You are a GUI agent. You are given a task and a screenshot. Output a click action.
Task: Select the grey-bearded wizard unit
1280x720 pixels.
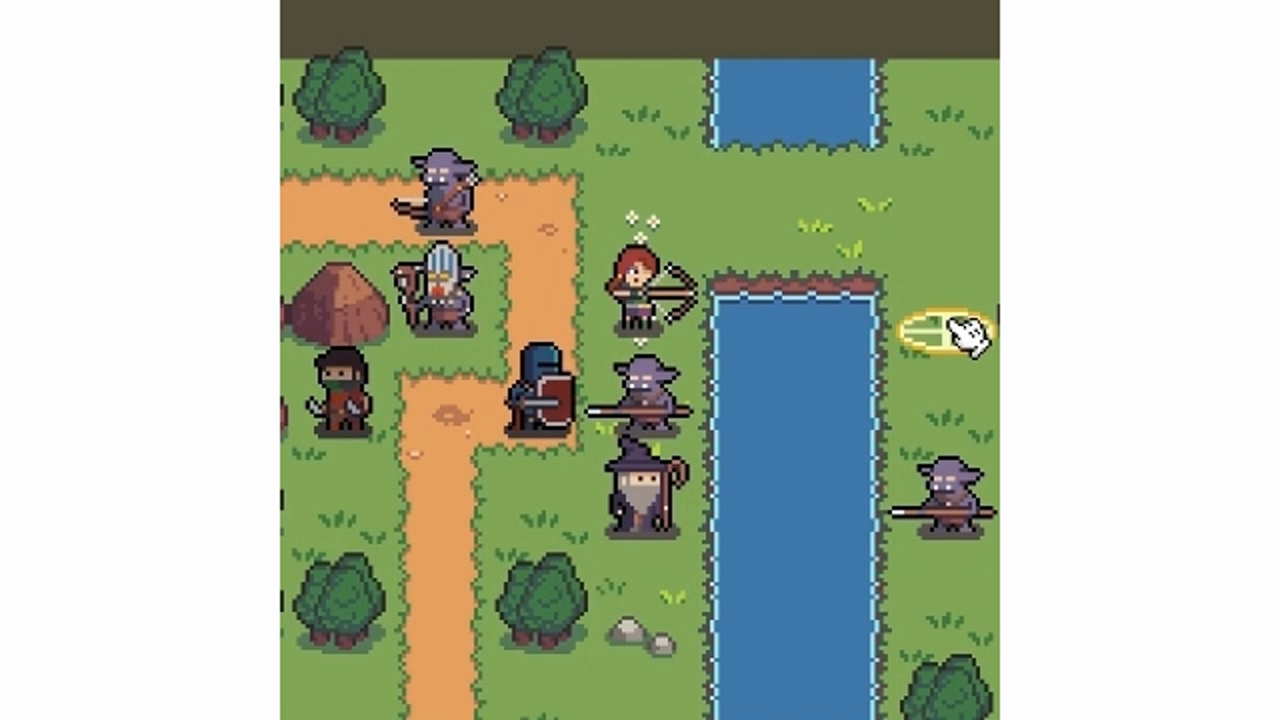[x=642, y=492]
